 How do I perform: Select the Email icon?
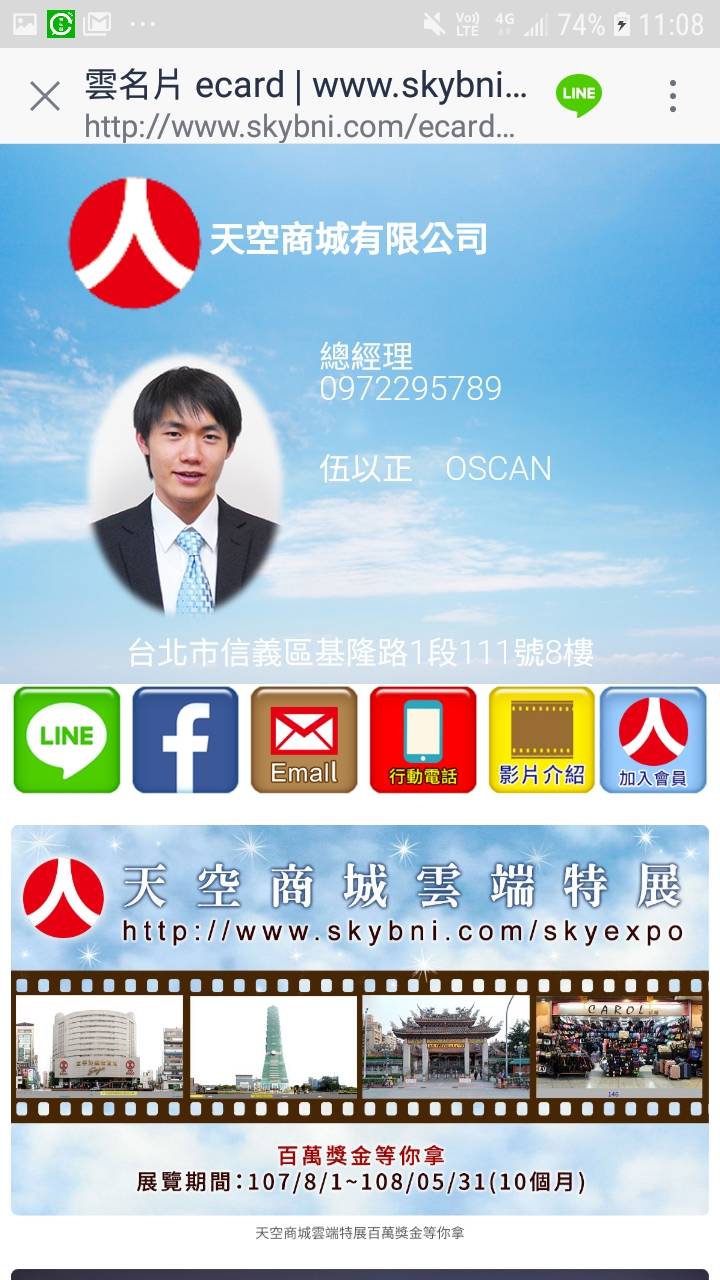coord(304,738)
